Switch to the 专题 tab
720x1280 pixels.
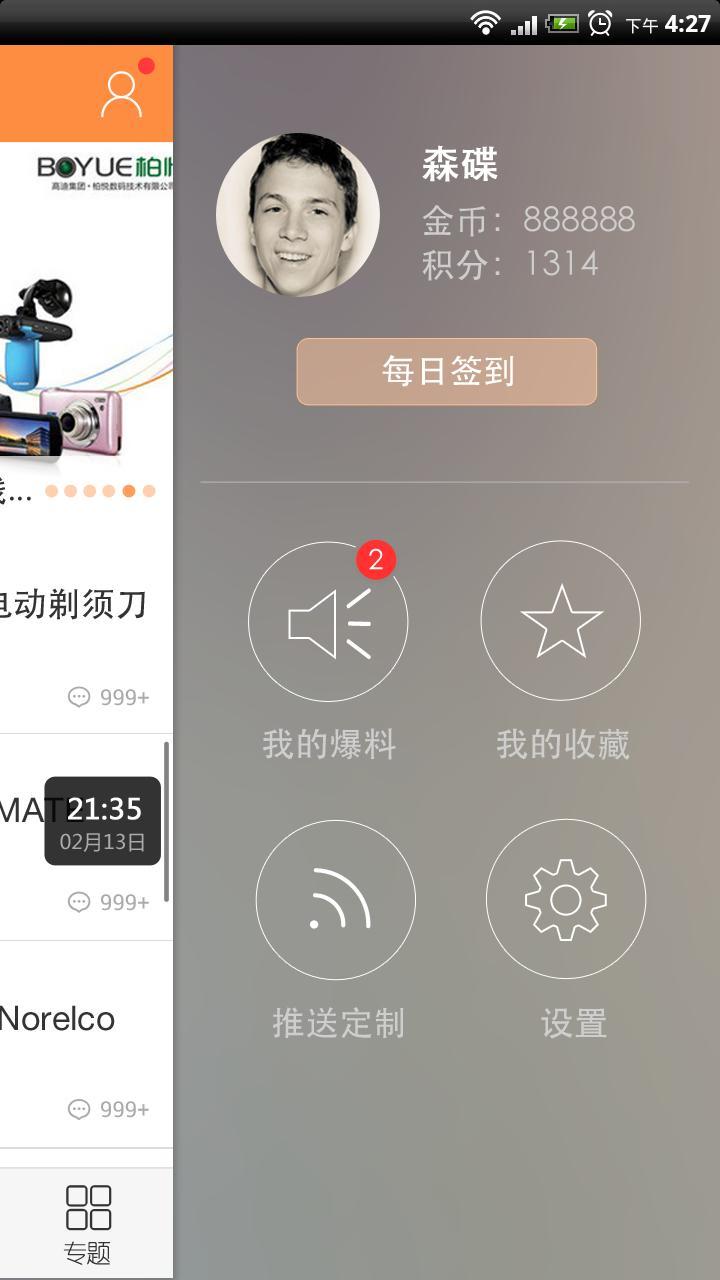(x=88, y=1222)
